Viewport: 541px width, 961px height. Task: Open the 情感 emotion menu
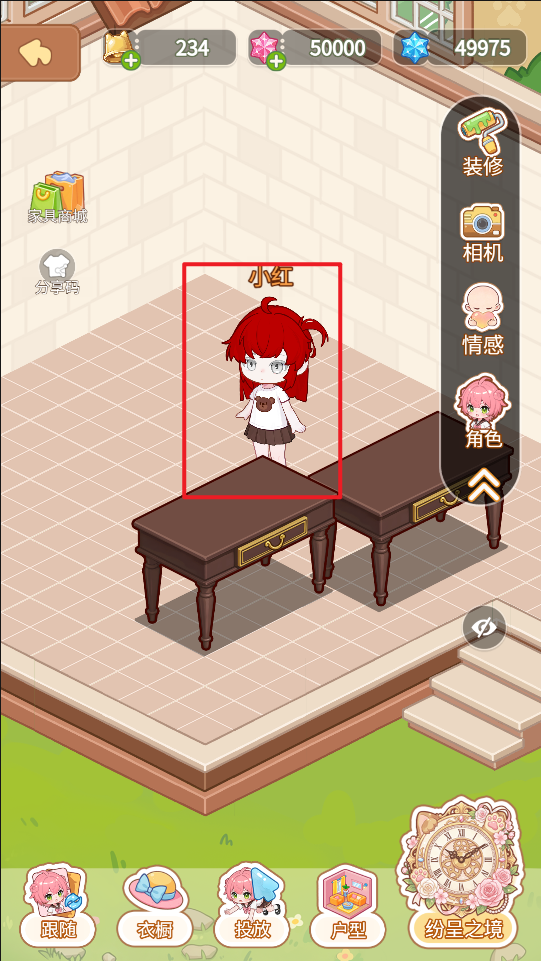point(482,320)
